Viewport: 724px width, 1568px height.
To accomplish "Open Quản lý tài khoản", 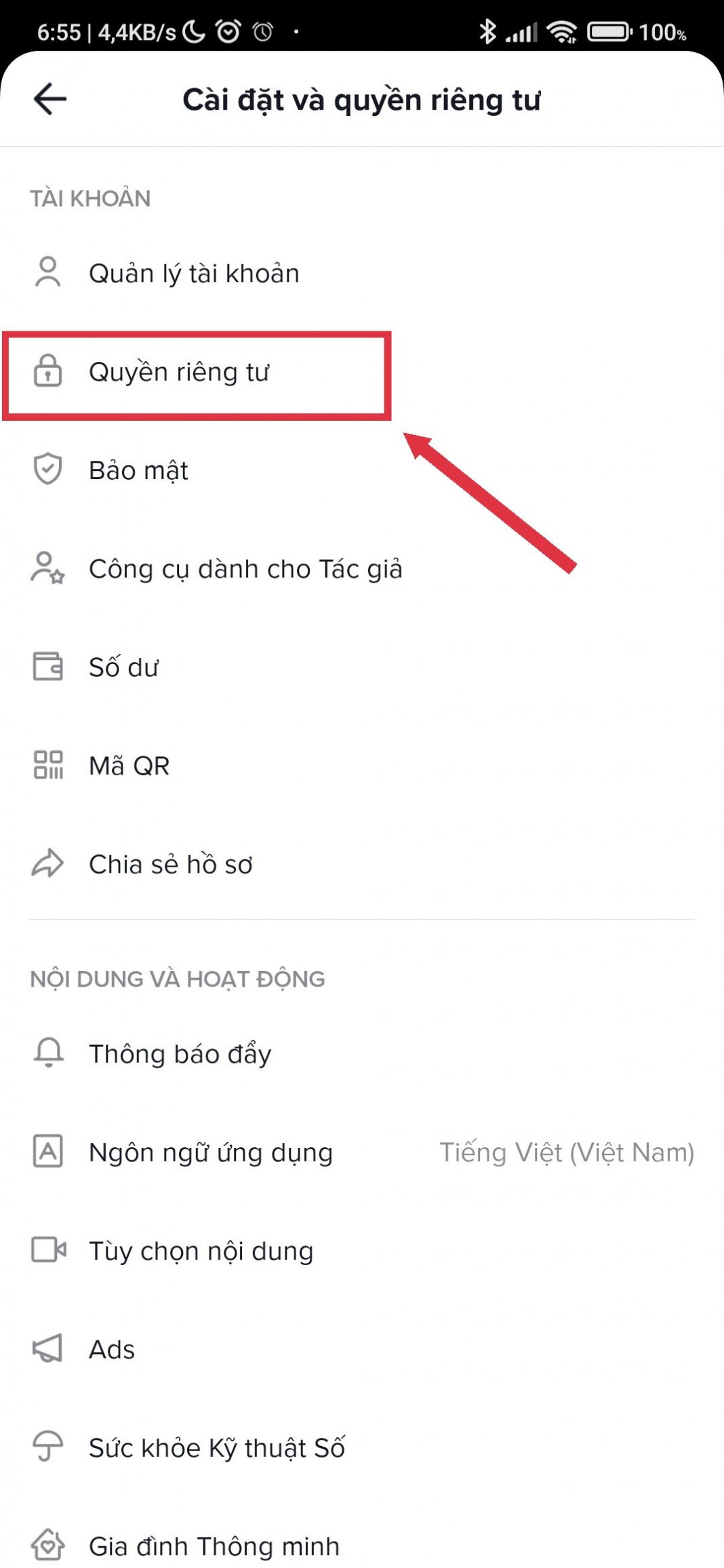I will (193, 274).
